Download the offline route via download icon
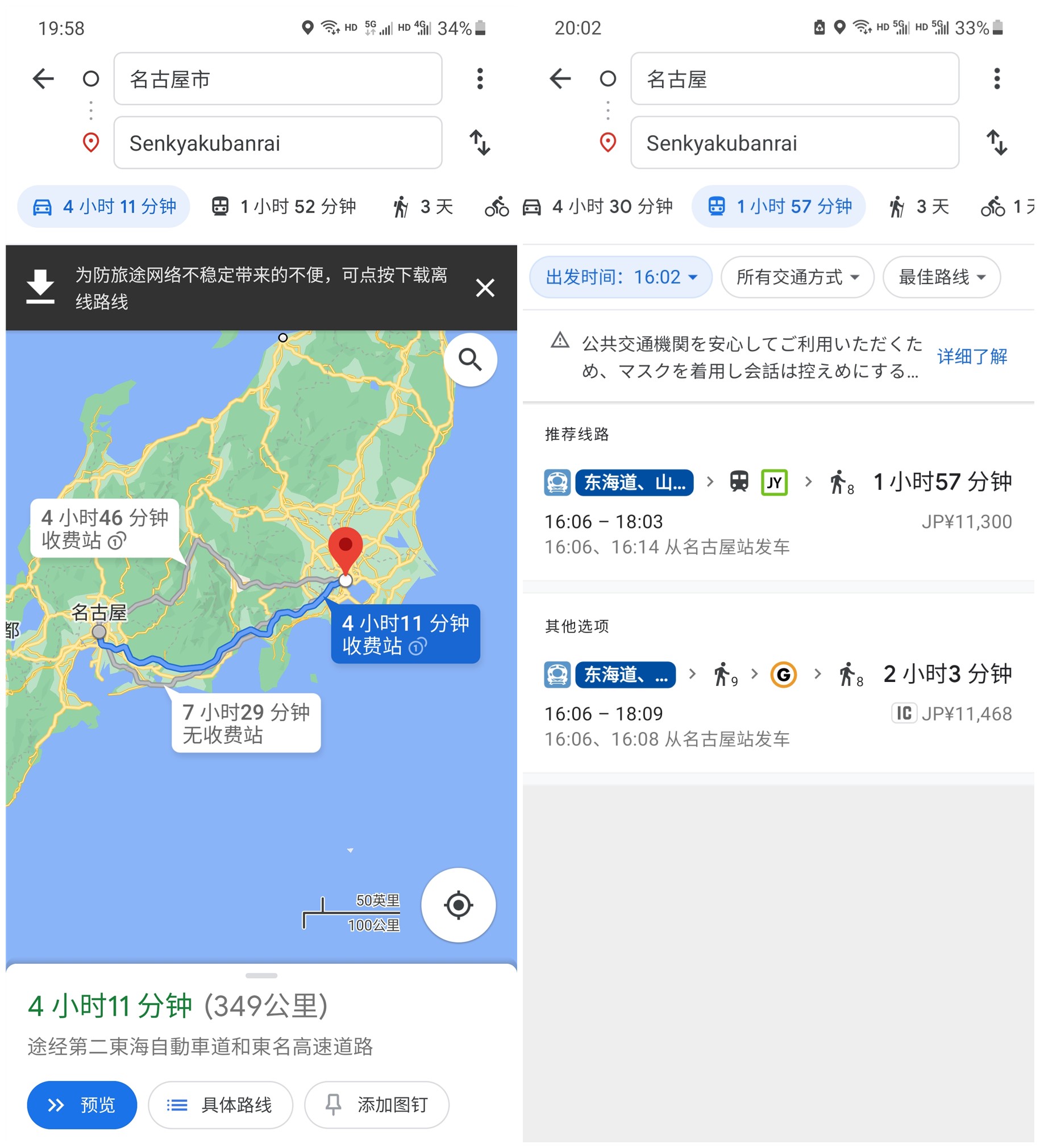 pyautogui.click(x=40, y=287)
